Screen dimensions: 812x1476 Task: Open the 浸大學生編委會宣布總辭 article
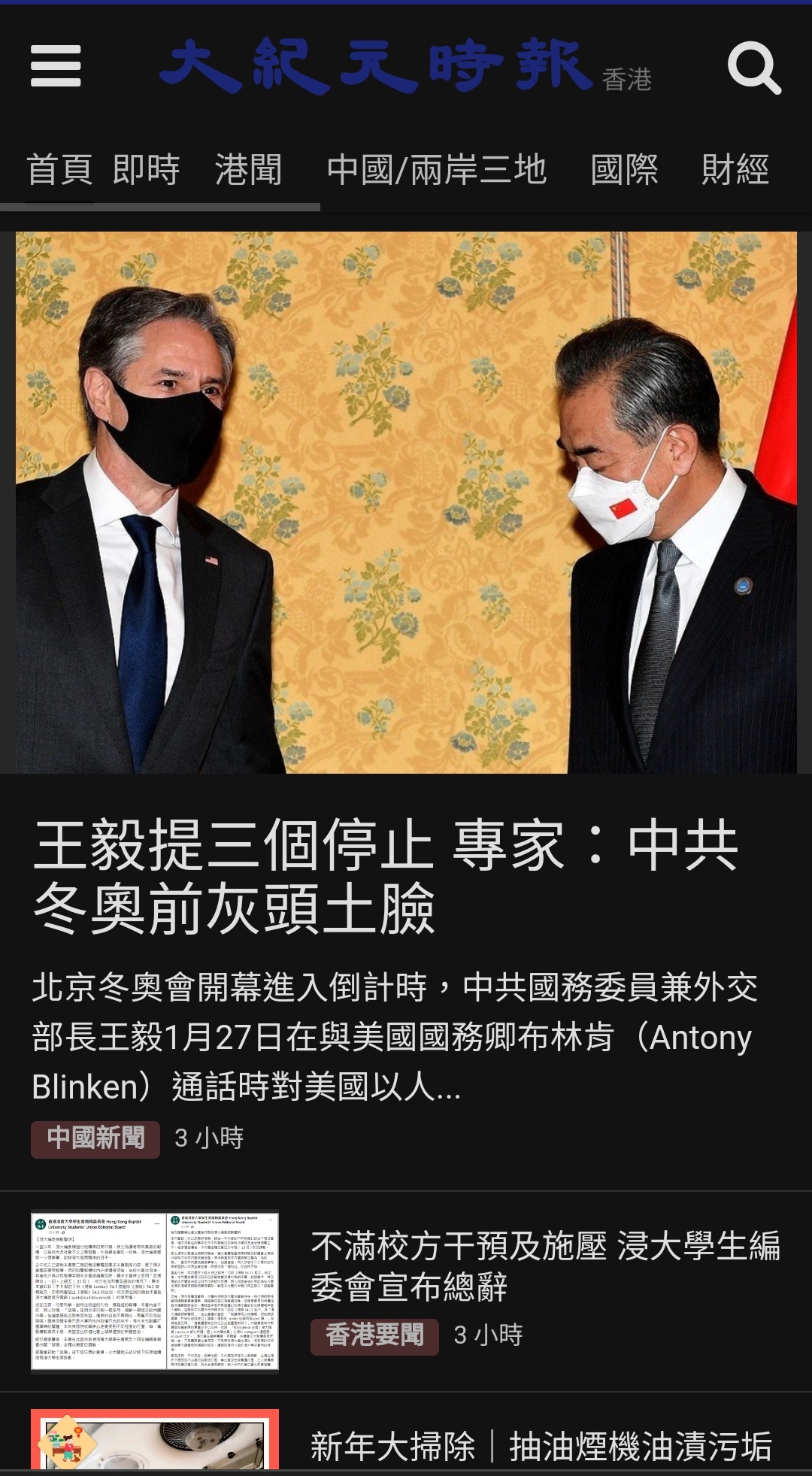pos(545,1266)
